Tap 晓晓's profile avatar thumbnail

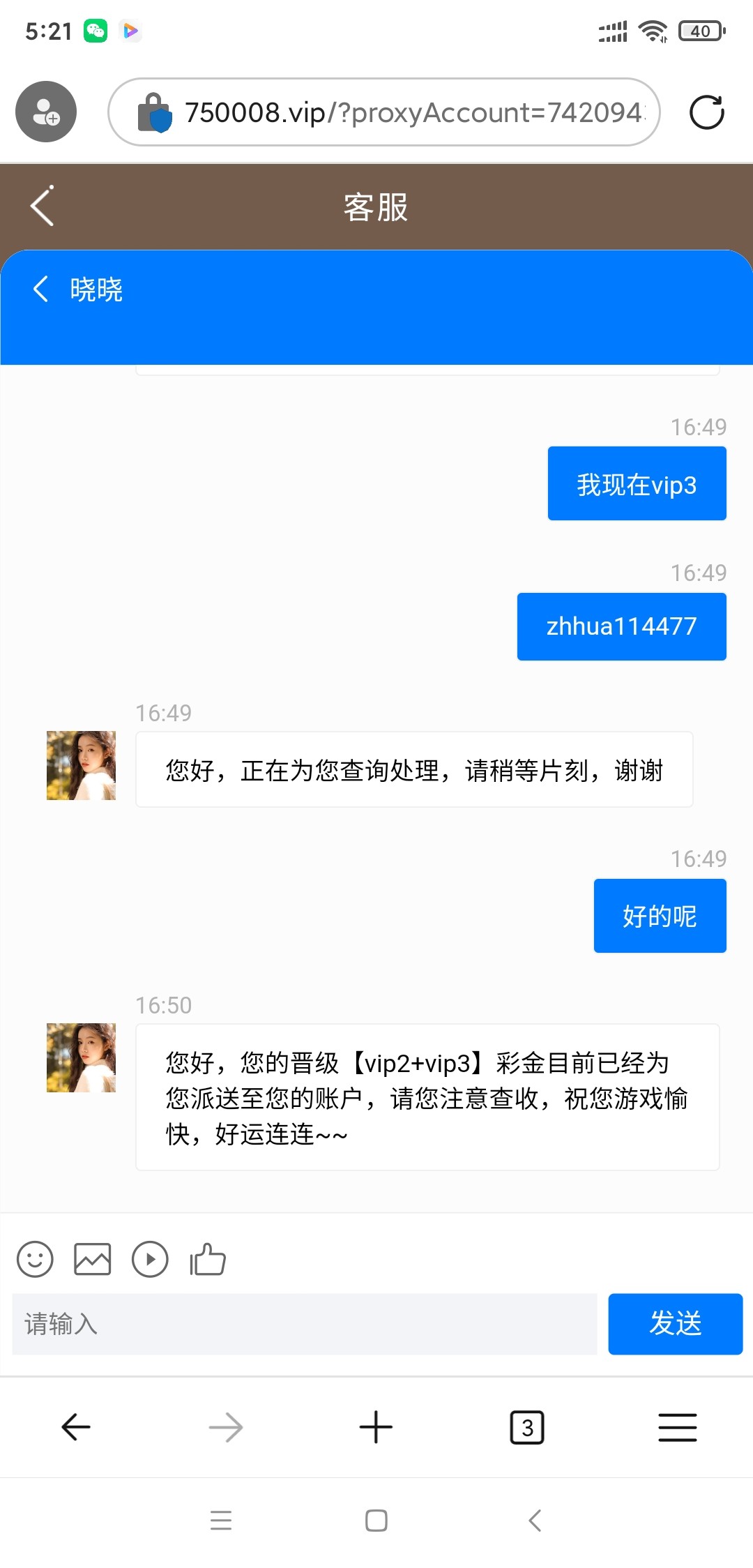point(80,765)
